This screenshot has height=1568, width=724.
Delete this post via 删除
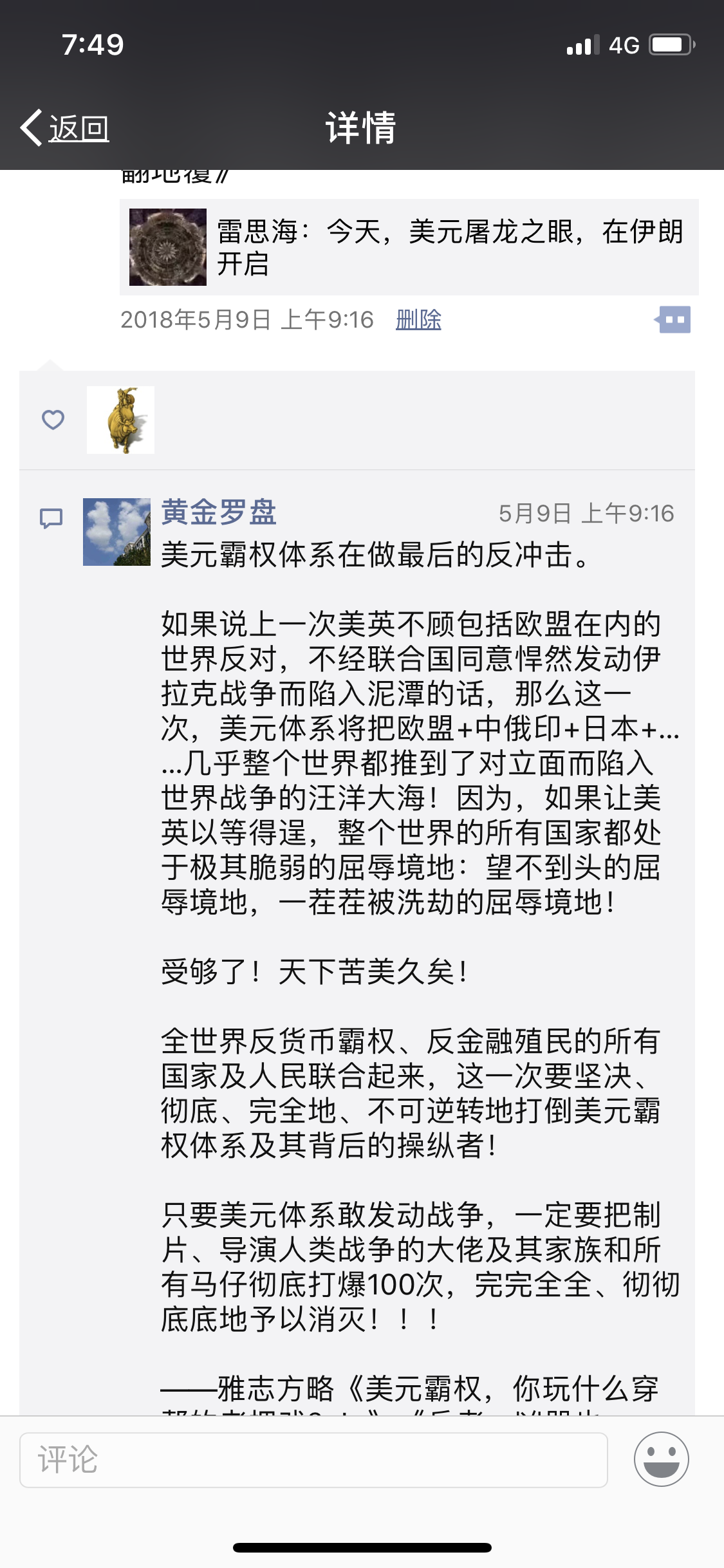(418, 320)
